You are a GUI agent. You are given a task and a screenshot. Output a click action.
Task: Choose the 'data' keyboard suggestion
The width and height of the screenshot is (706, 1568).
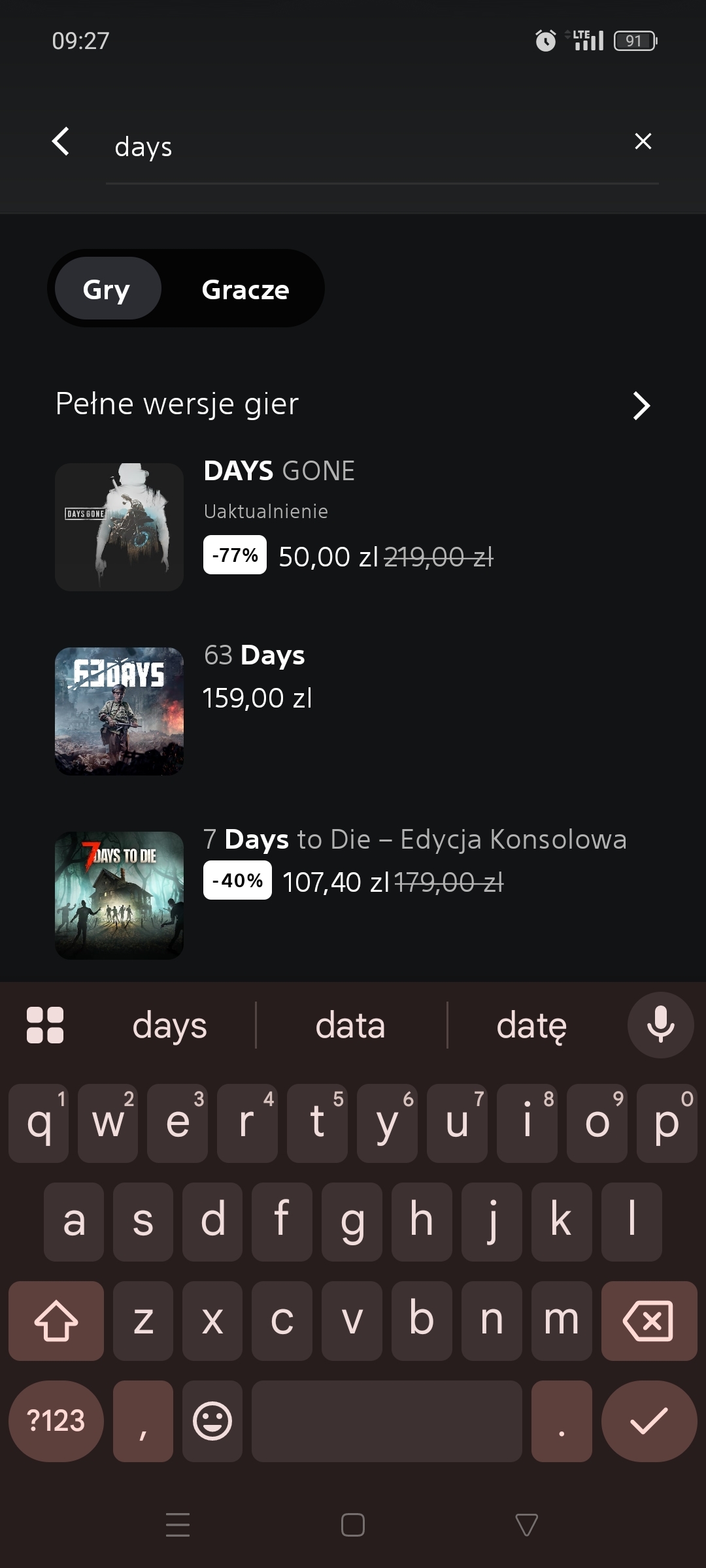350,1025
